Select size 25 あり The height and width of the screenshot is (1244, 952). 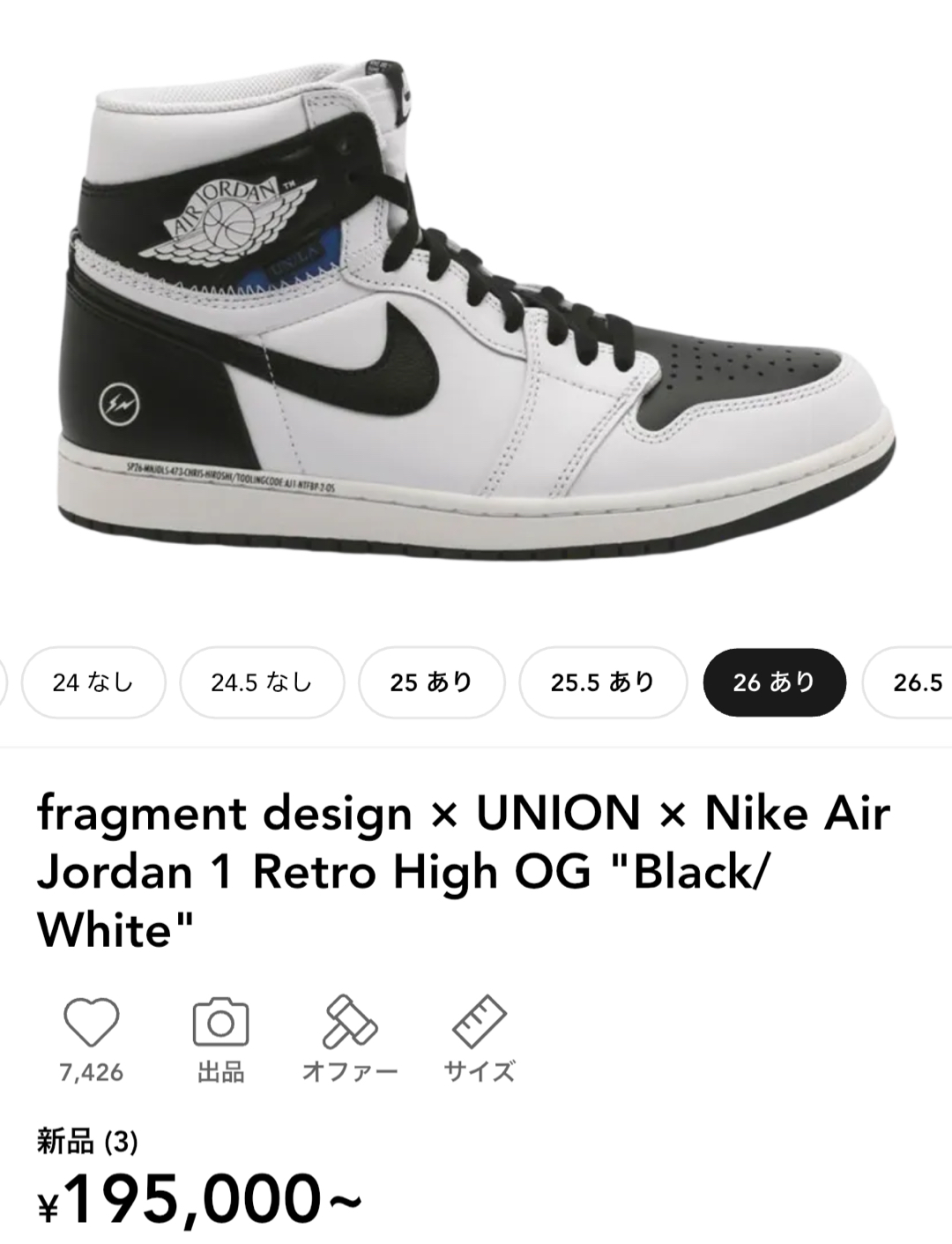tap(431, 682)
